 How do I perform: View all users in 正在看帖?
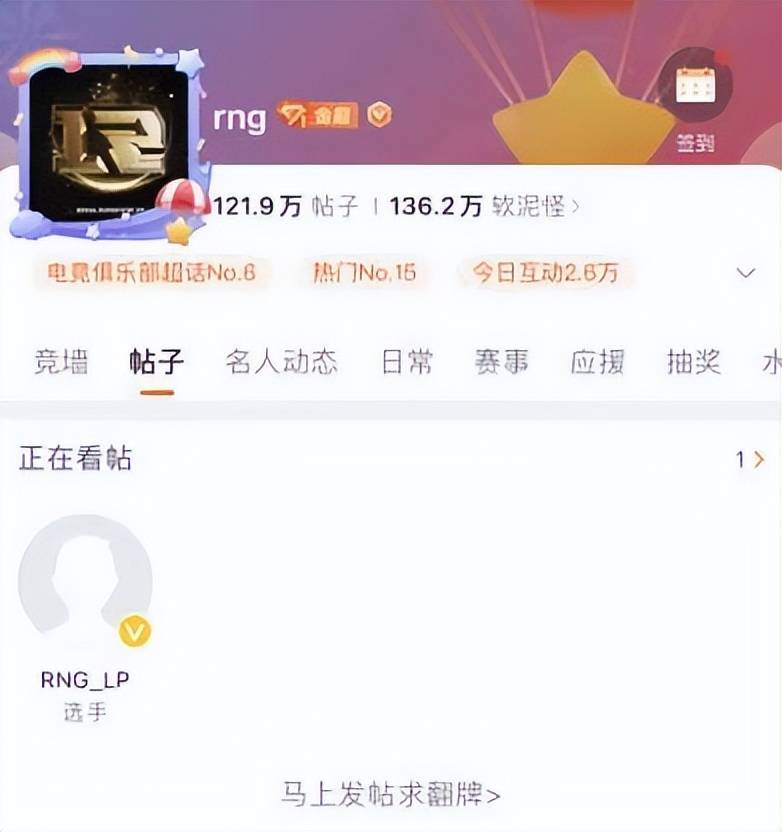(x=749, y=459)
